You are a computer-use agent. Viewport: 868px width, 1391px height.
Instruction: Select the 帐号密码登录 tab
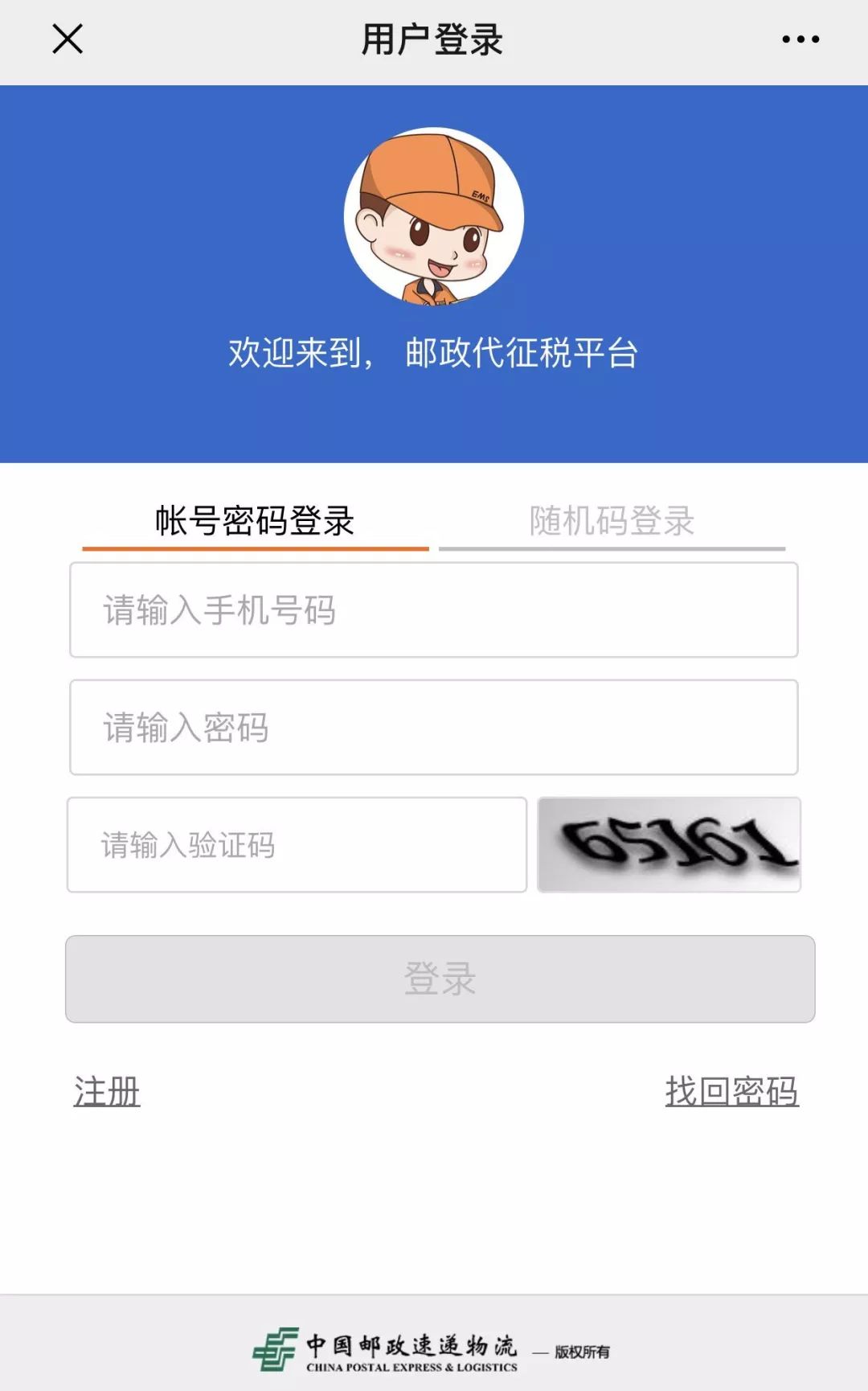click(x=255, y=521)
